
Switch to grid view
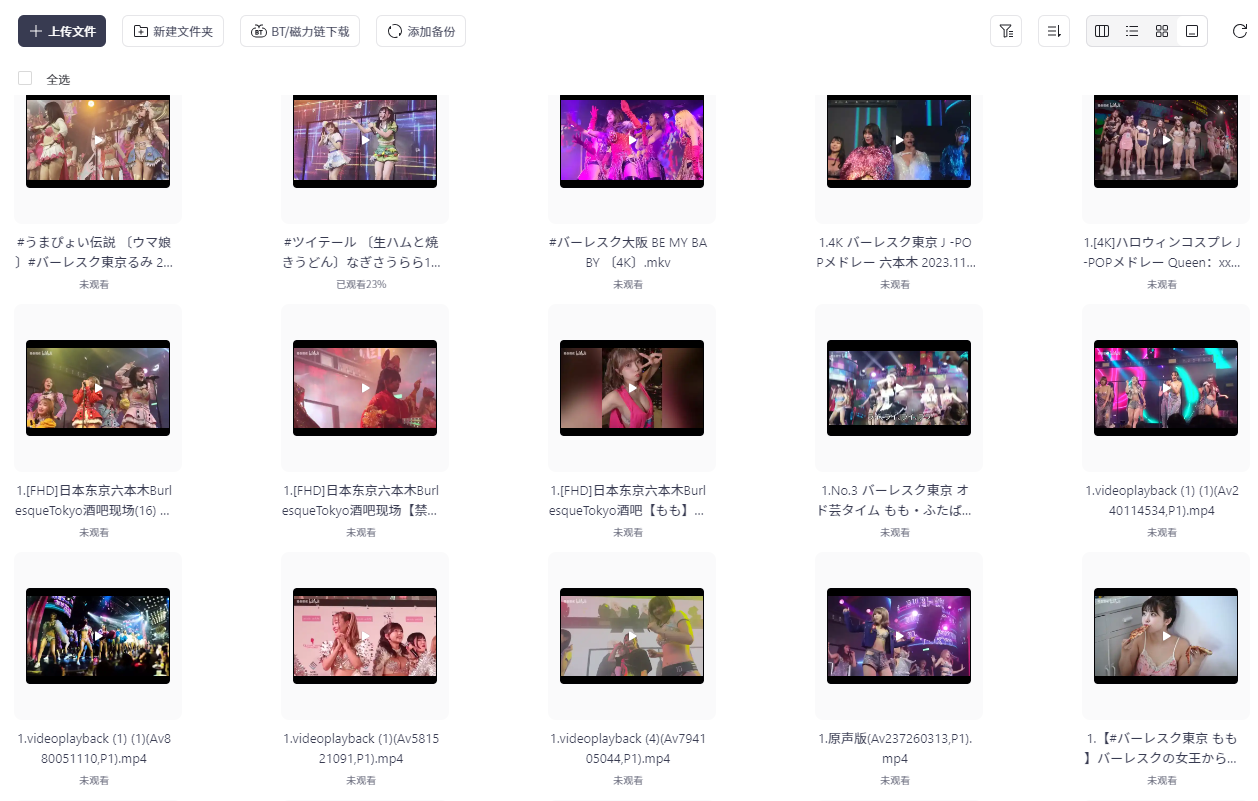click(x=1162, y=31)
